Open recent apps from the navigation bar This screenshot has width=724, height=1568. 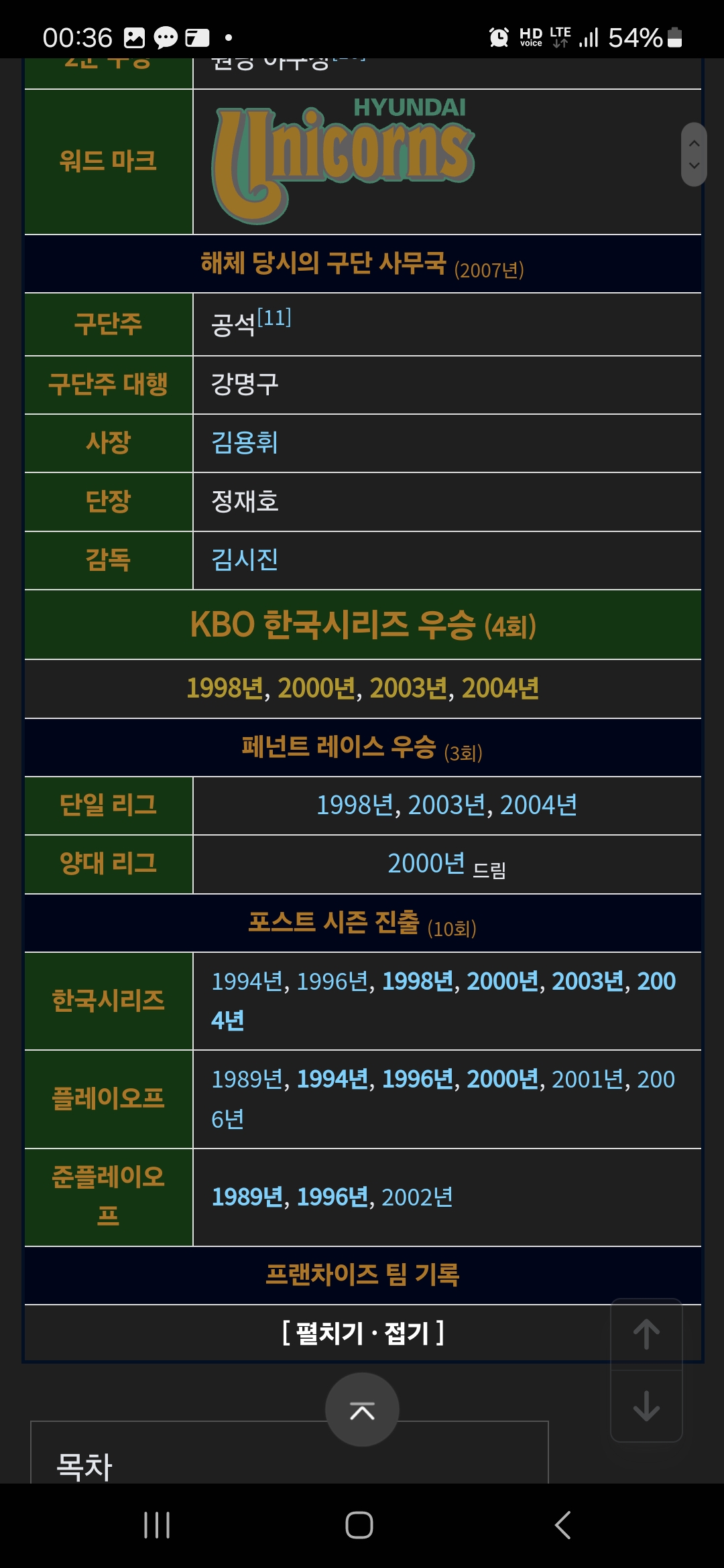point(157,1525)
